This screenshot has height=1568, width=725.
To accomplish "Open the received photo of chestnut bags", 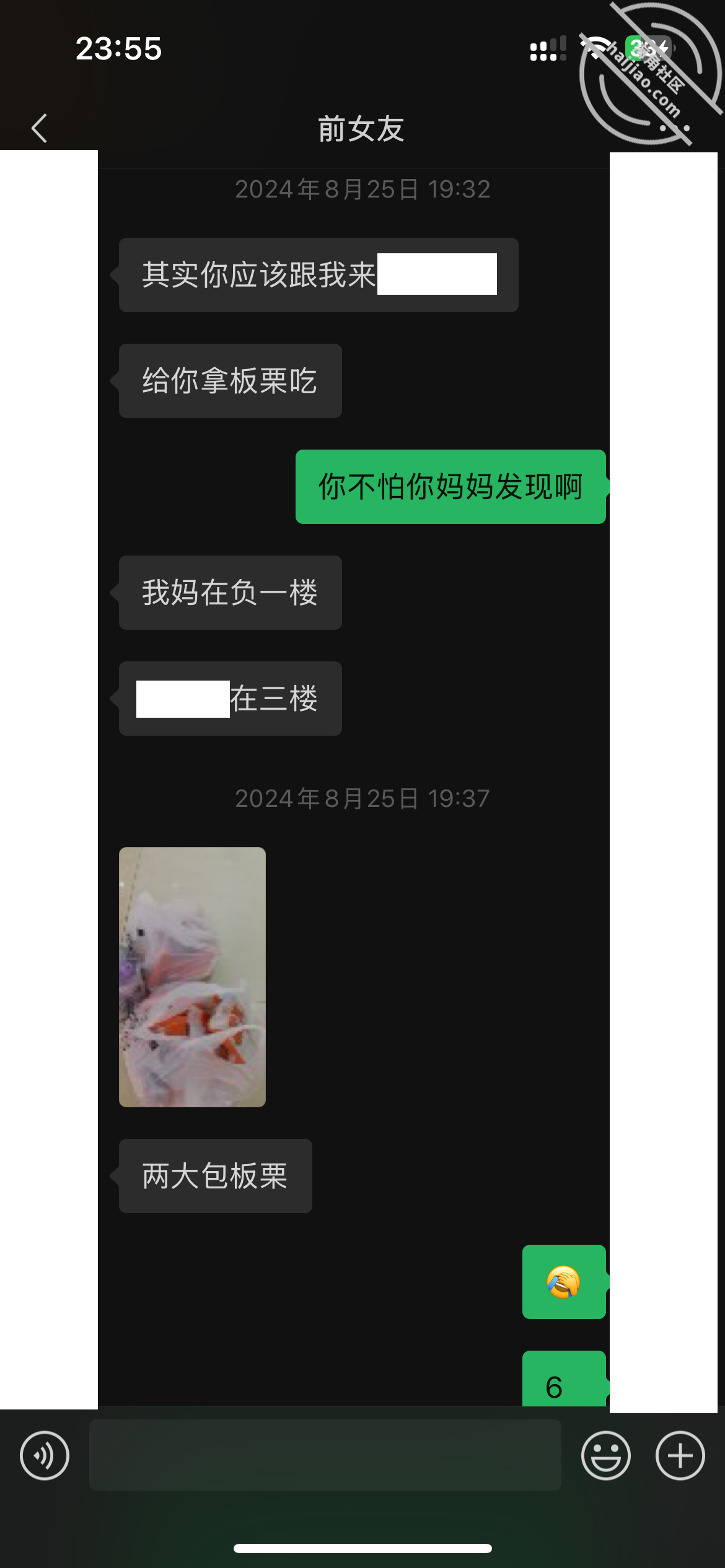I will (192, 977).
